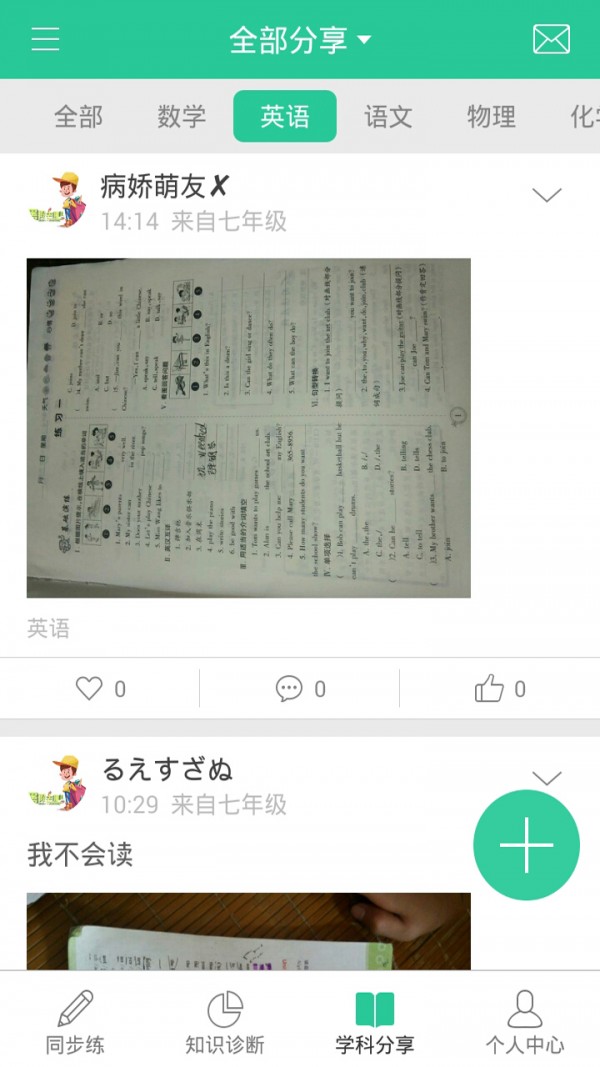
Task: Open the 知识诊断 tab
Action: [225, 1021]
